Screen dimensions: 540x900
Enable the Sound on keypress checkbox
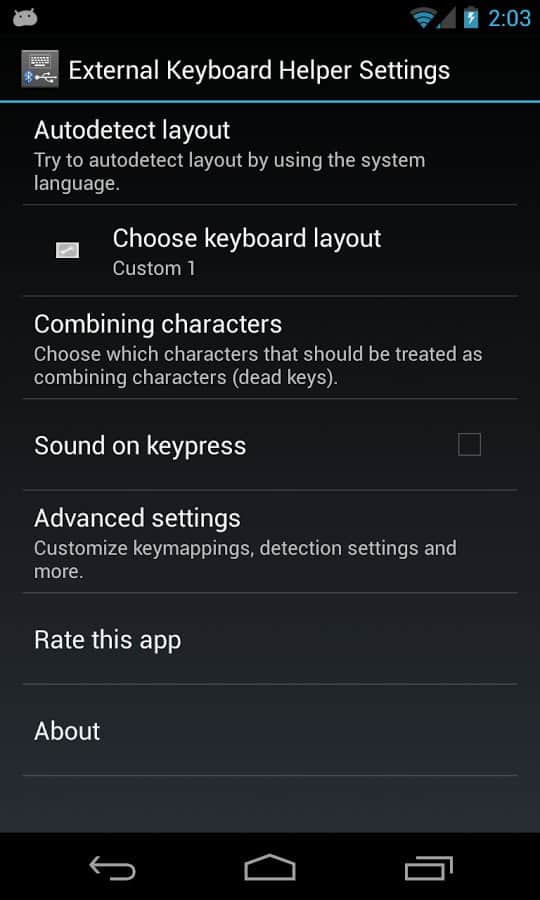point(469,445)
